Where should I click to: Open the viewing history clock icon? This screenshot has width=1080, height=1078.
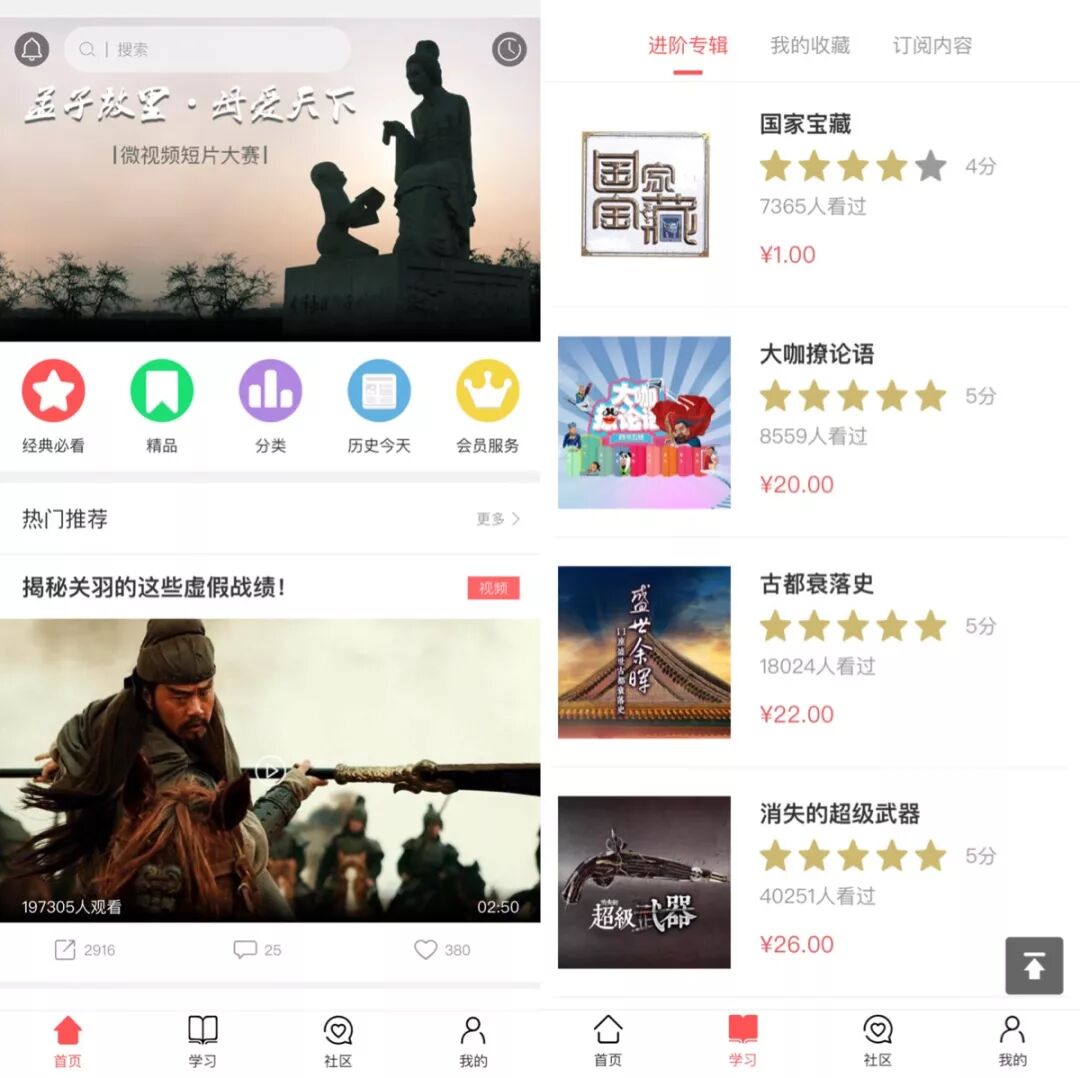tap(509, 49)
